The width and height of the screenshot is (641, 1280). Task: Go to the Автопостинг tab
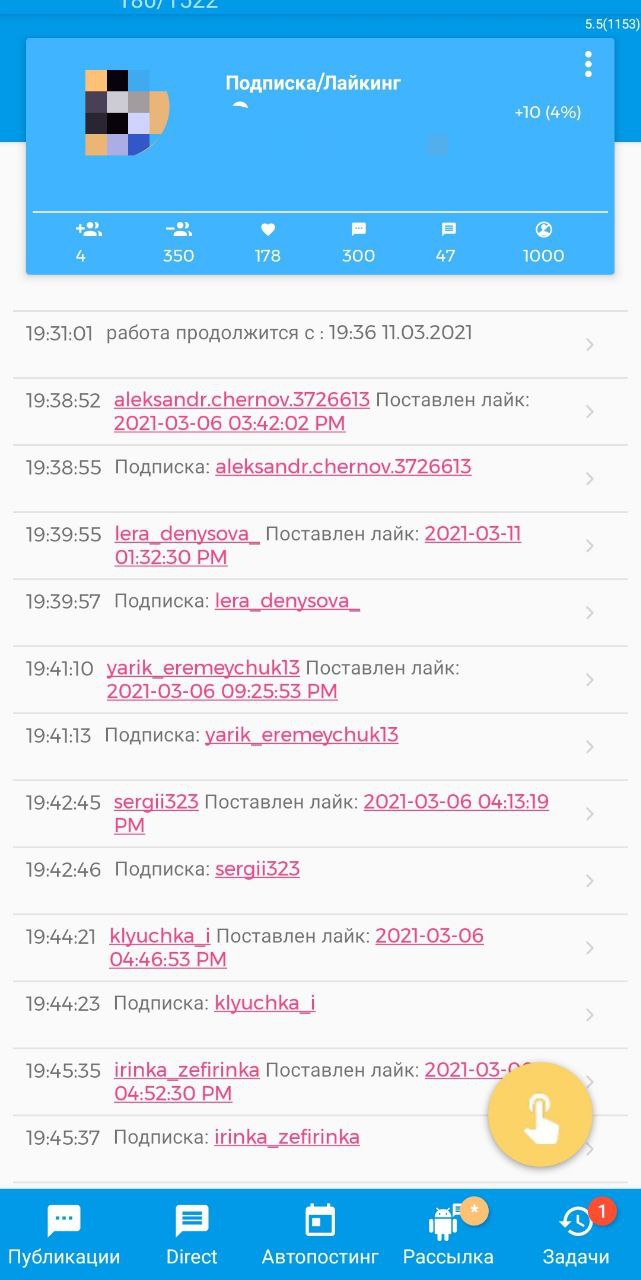click(320, 1235)
